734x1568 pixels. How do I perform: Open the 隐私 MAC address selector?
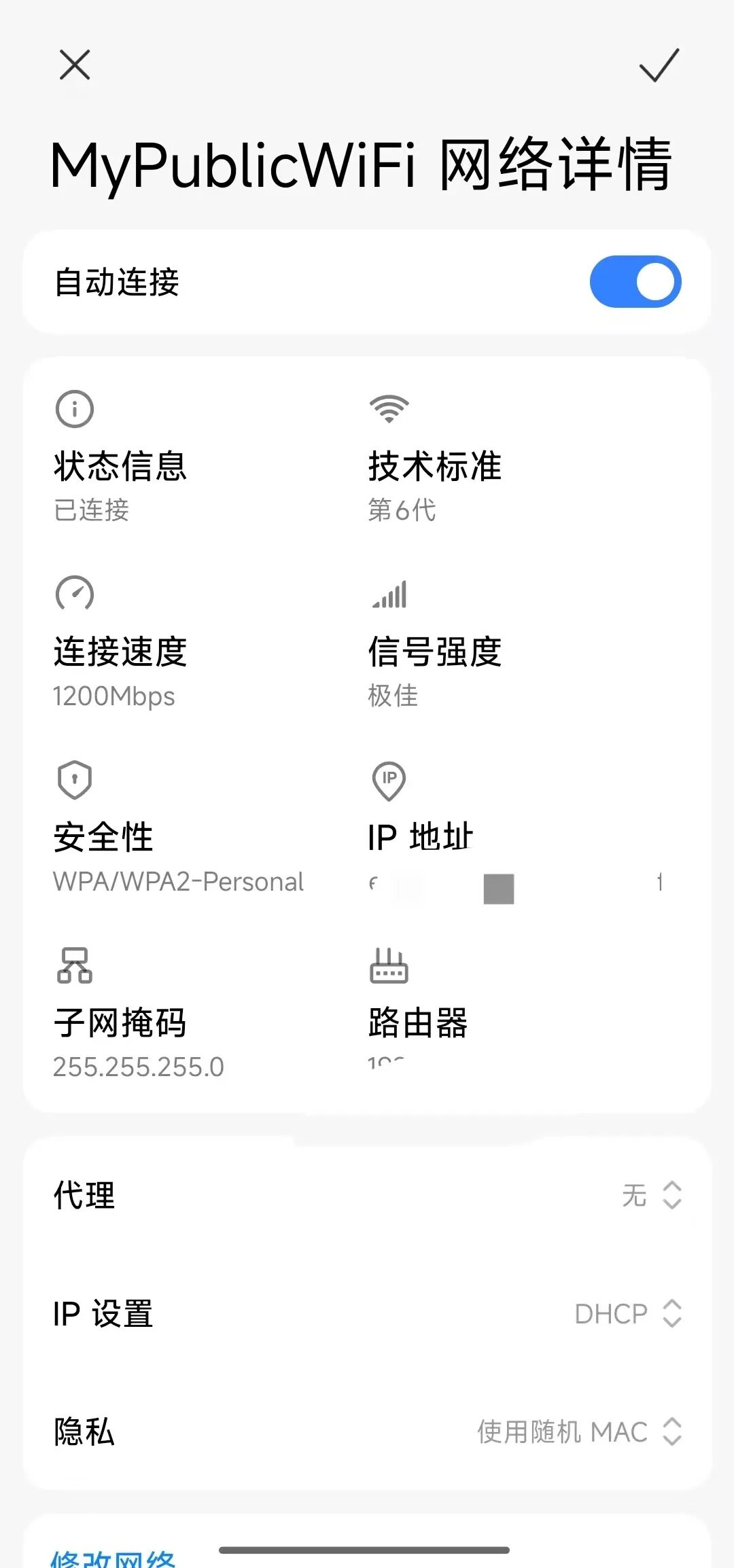(579, 1432)
